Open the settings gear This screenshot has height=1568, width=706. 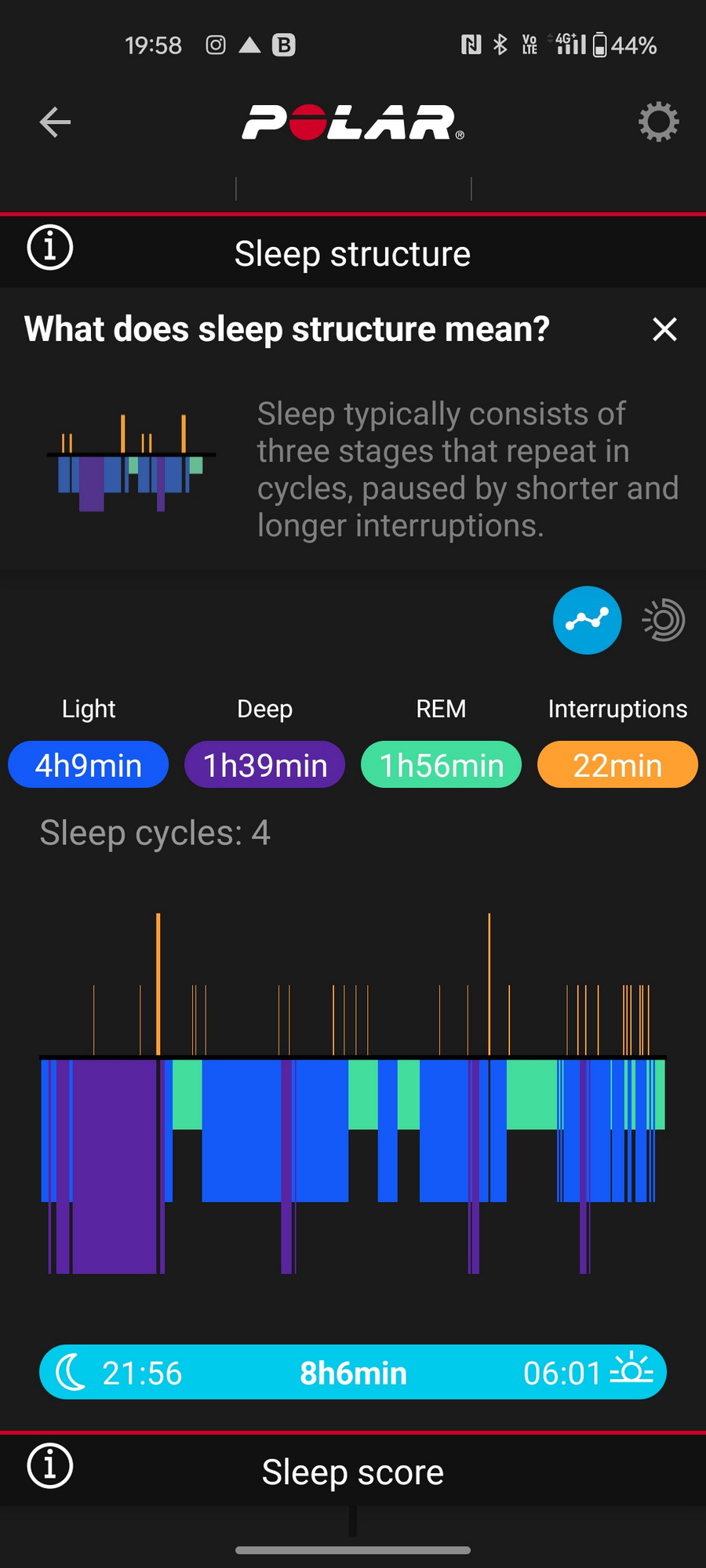click(658, 122)
